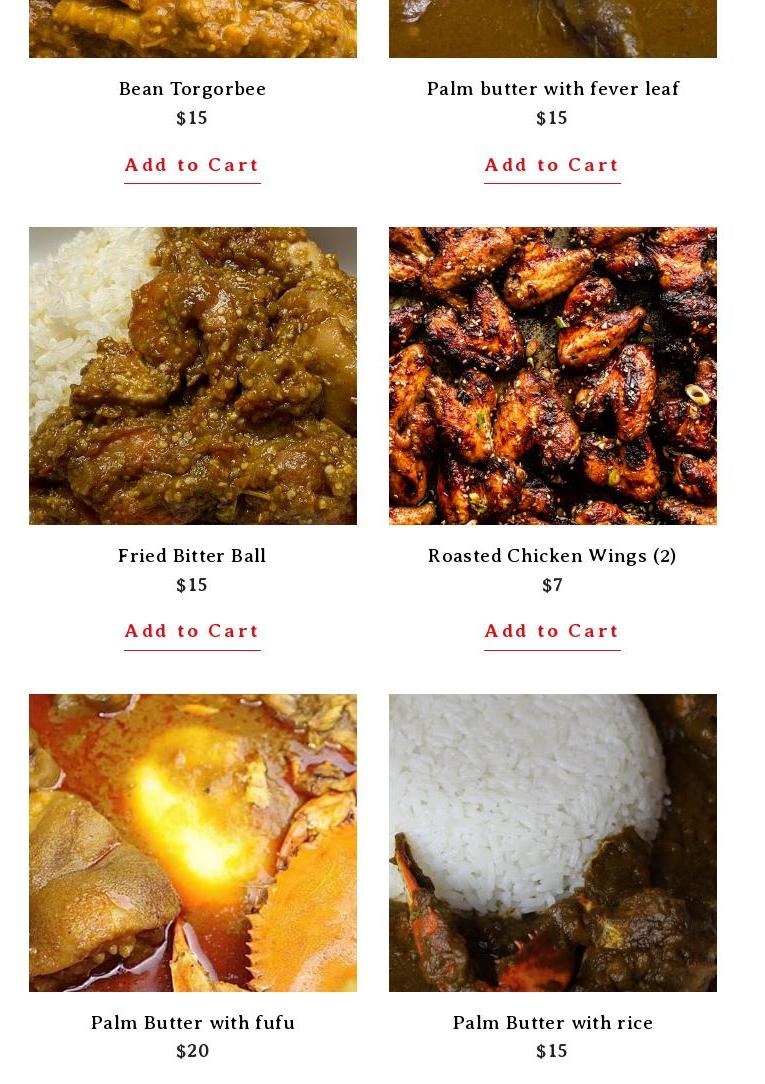Add Palm butter with fever leaf to cart

[x=552, y=165]
